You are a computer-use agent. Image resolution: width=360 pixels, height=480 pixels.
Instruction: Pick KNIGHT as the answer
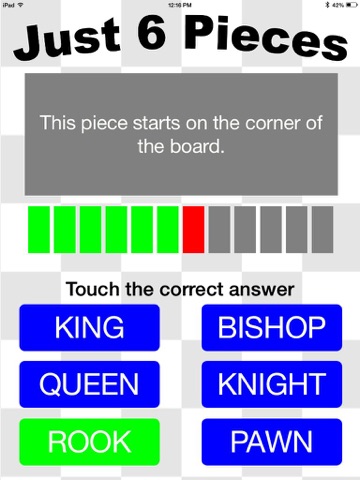point(272,384)
